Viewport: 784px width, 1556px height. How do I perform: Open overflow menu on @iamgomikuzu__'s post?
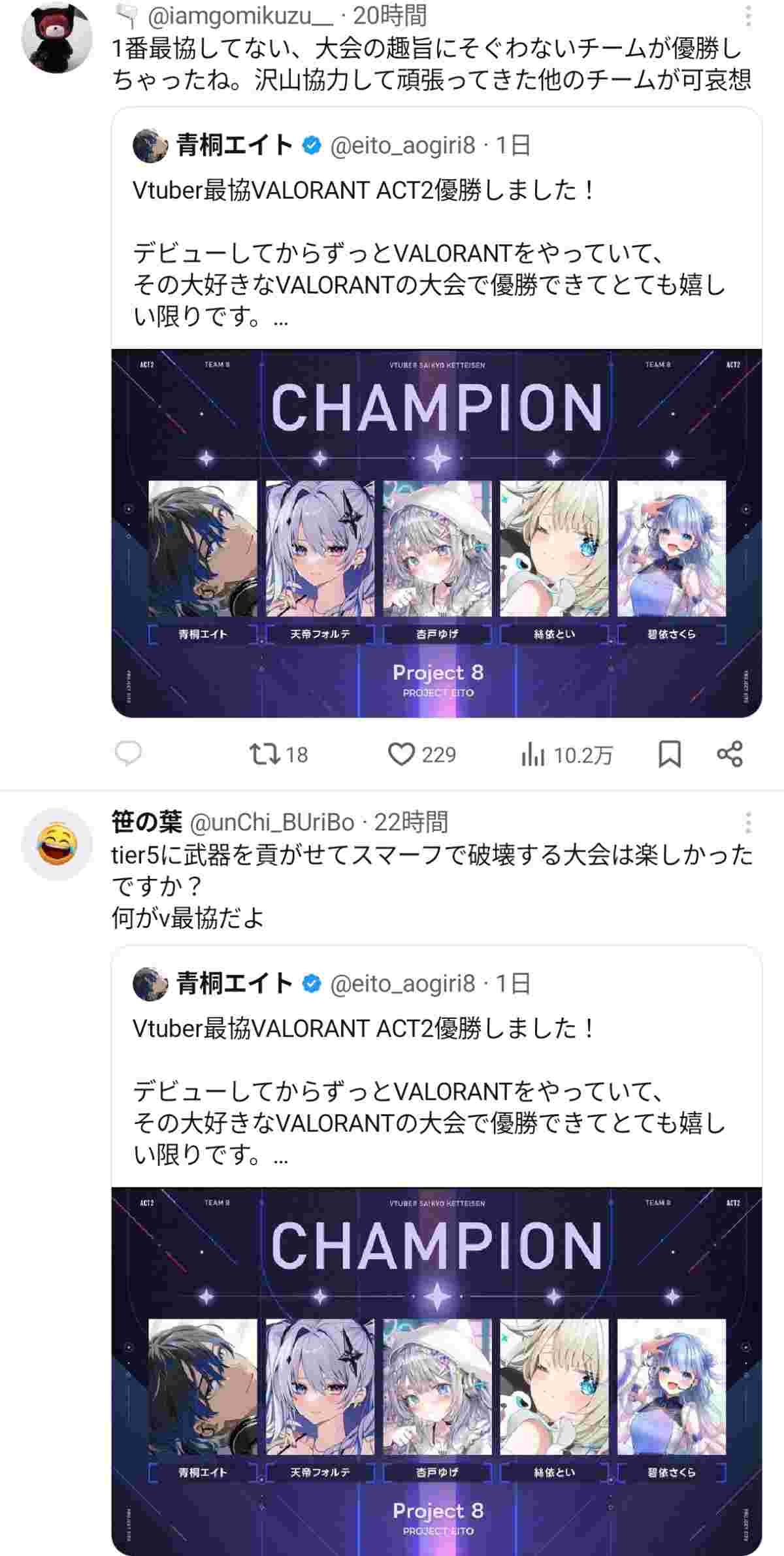tap(748, 16)
